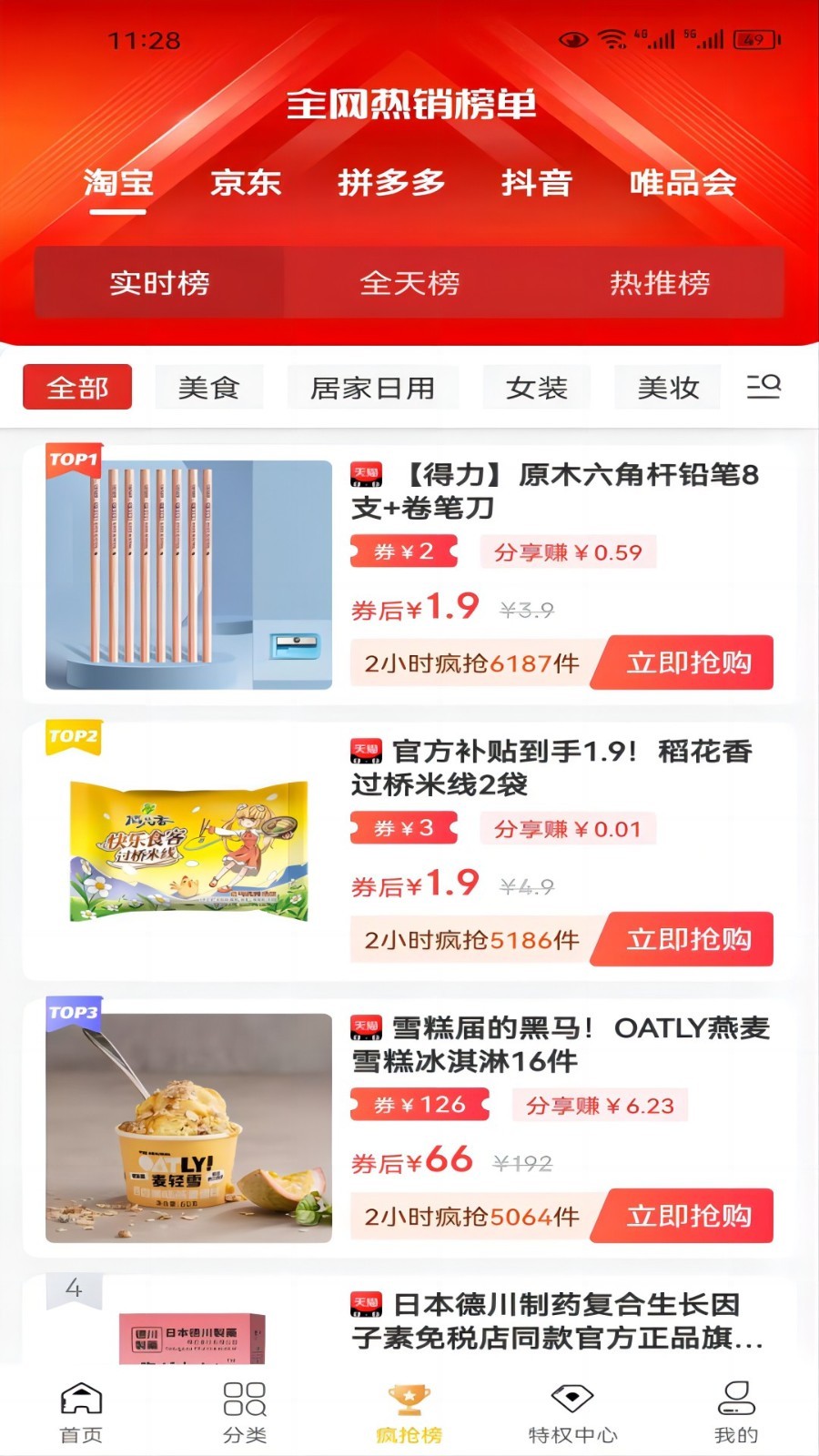Screen dimensions: 819x1456
Task: Go to the 首页 tab
Action: [81, 1412]
